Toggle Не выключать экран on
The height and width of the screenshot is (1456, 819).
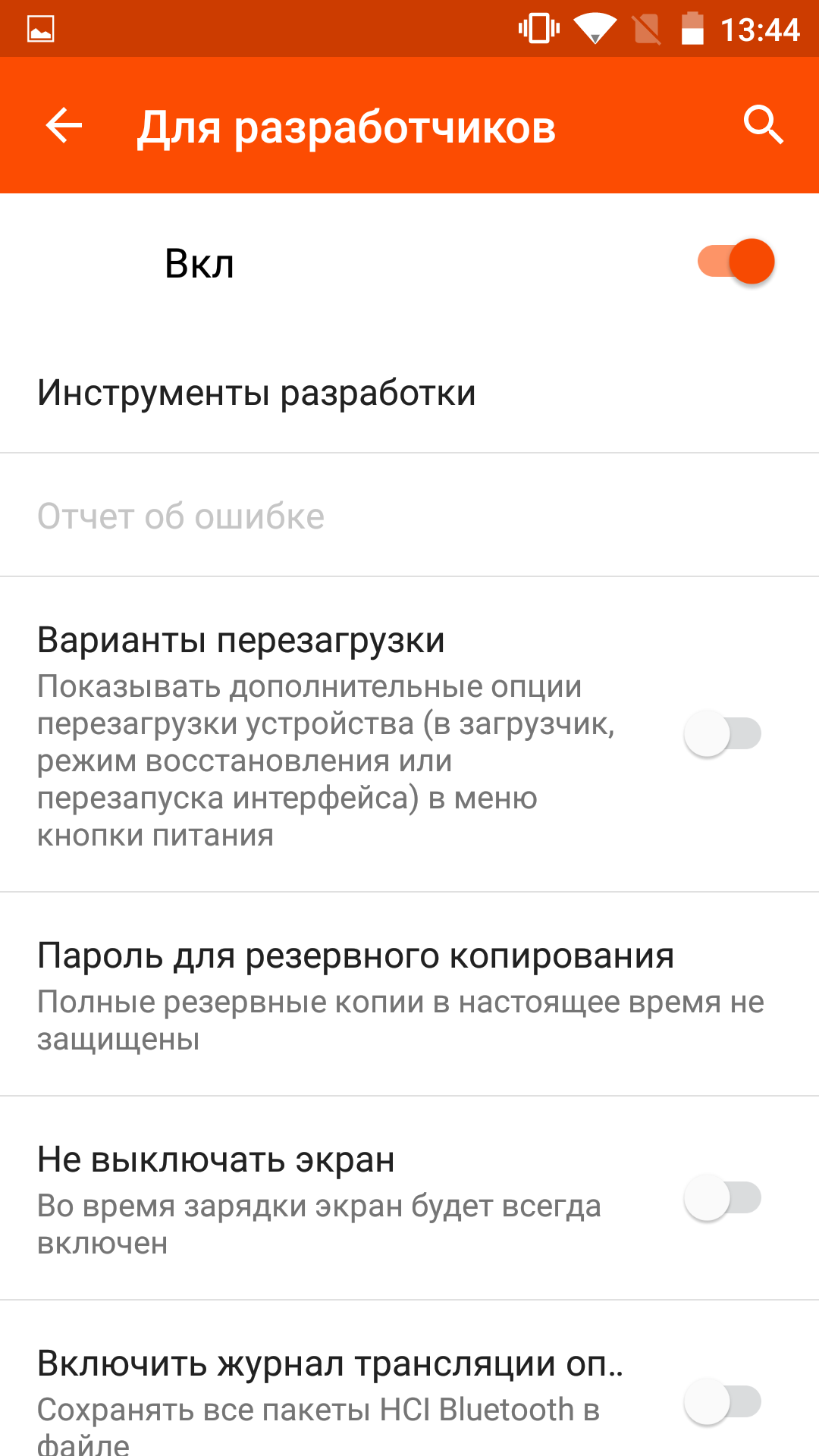[x=723, y=1197]
